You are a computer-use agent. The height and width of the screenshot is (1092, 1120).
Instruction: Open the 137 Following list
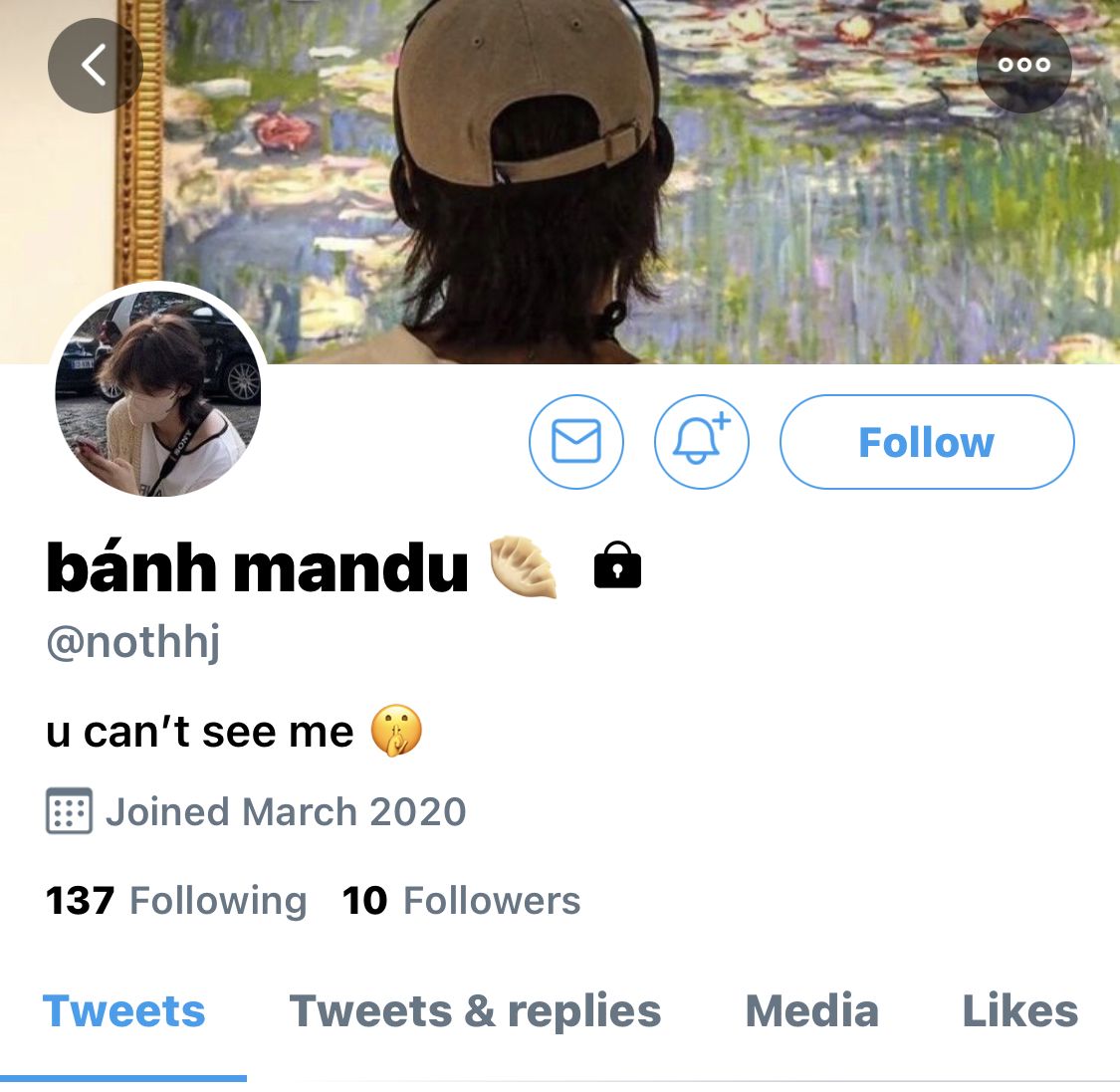176,901
